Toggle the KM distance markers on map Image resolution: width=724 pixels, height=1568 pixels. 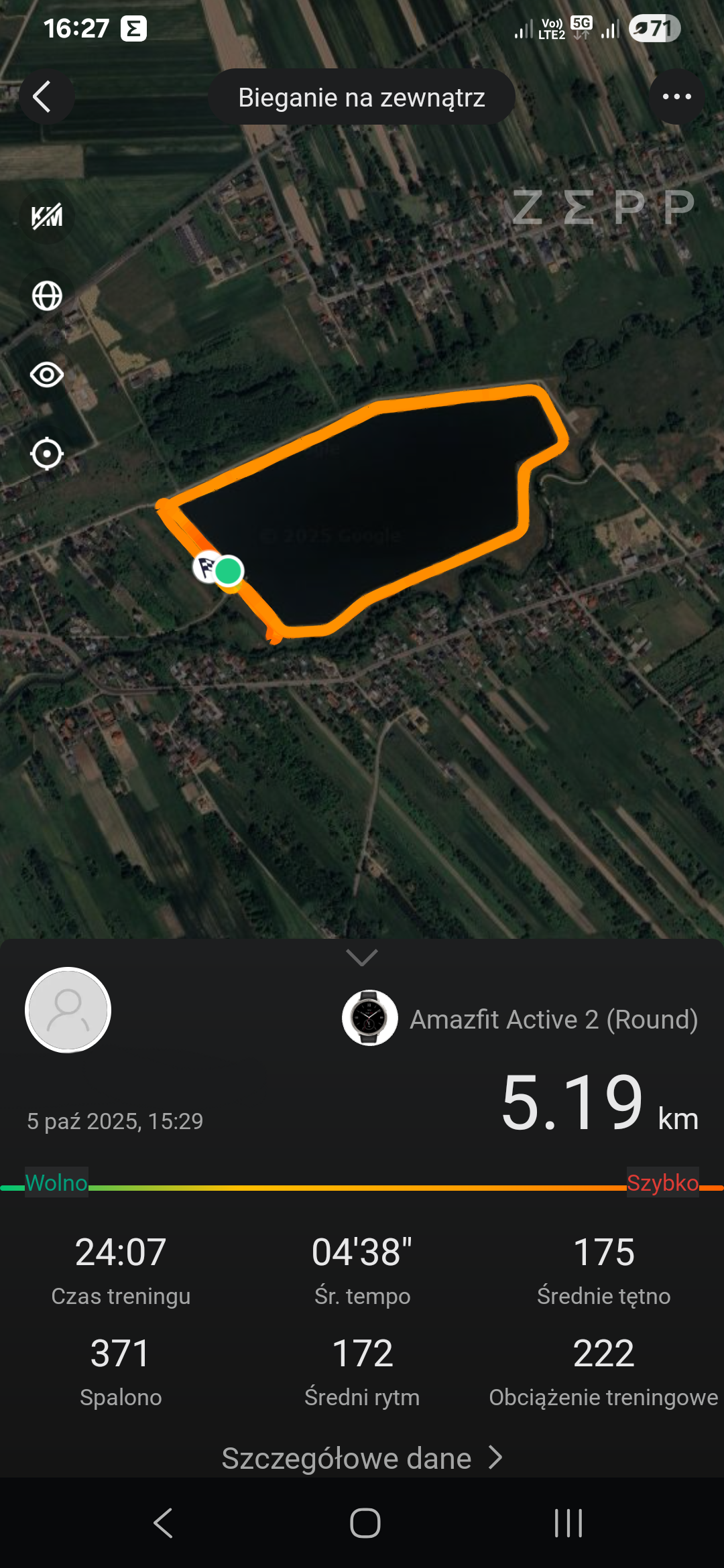point(47,216)
